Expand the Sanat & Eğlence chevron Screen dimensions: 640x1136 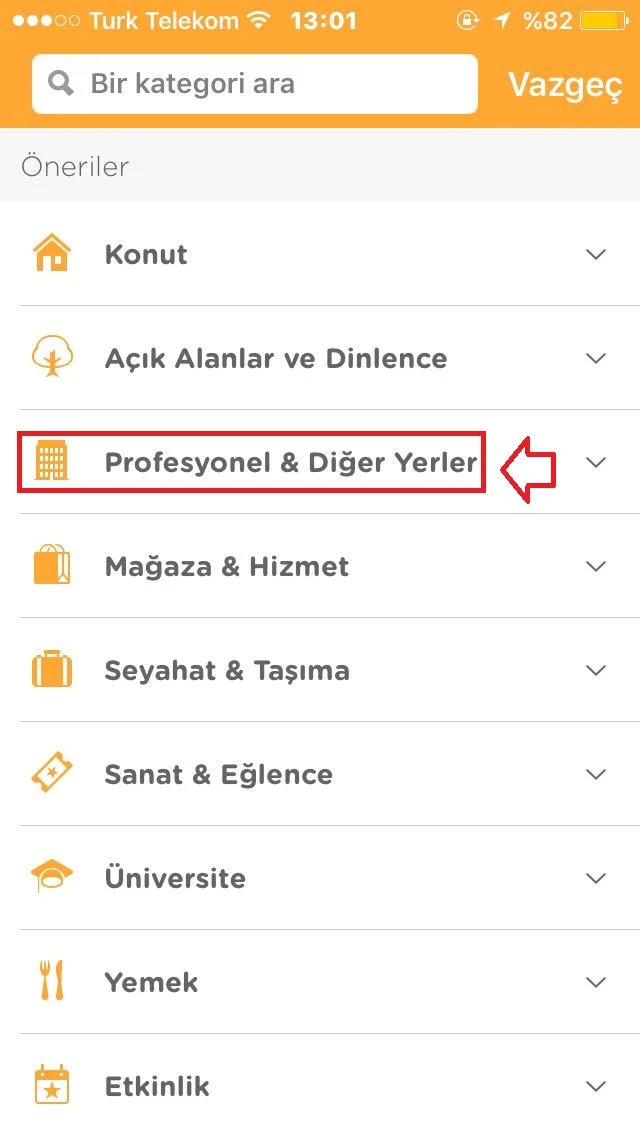coord(596,774)
